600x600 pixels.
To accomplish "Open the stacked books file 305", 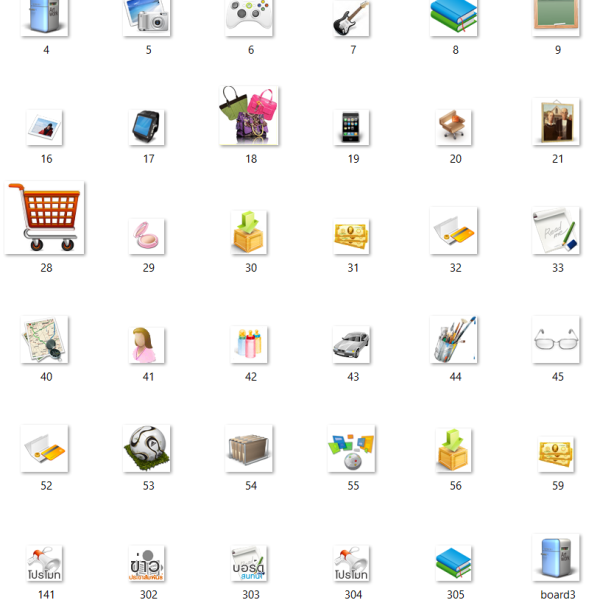I will click(454, 564).
